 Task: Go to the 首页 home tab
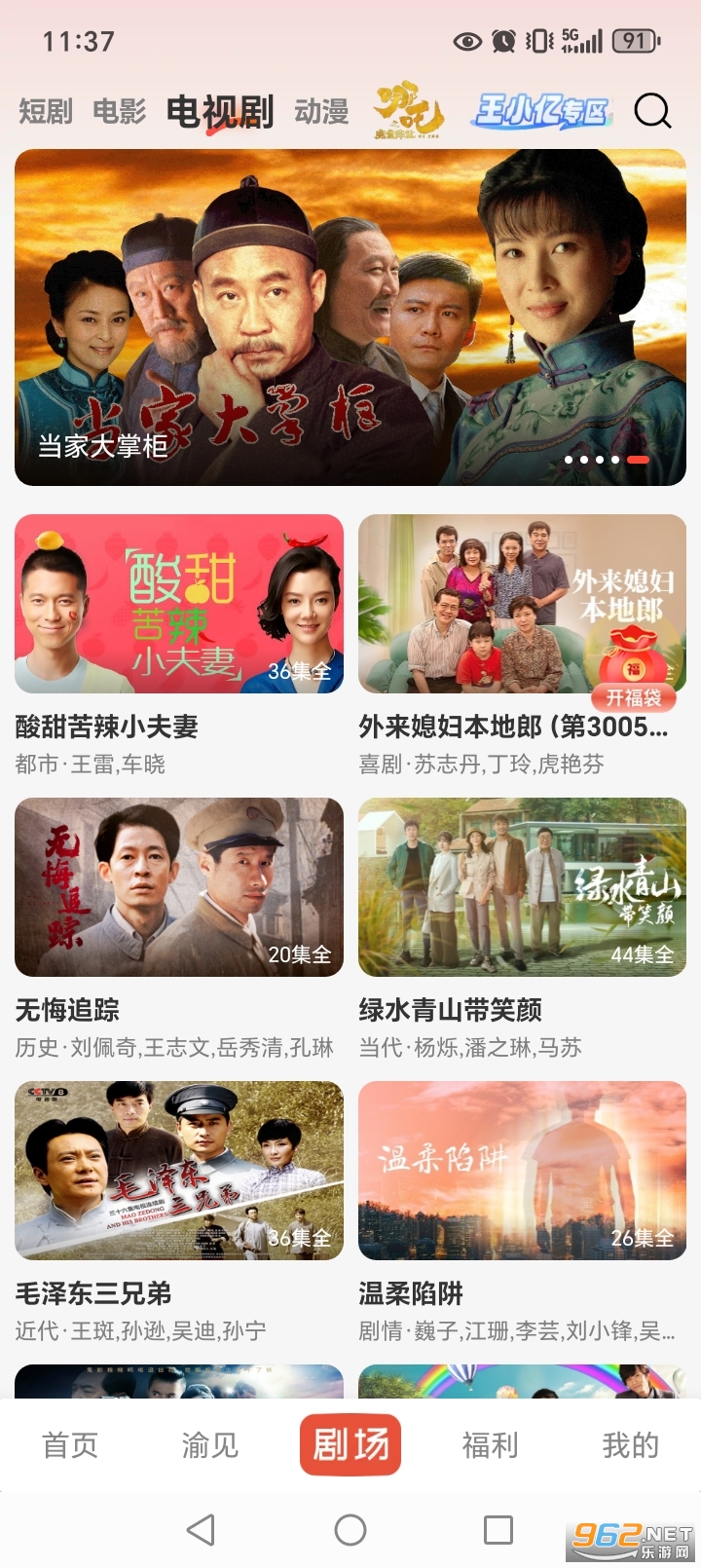click(x=70, y=1445)
